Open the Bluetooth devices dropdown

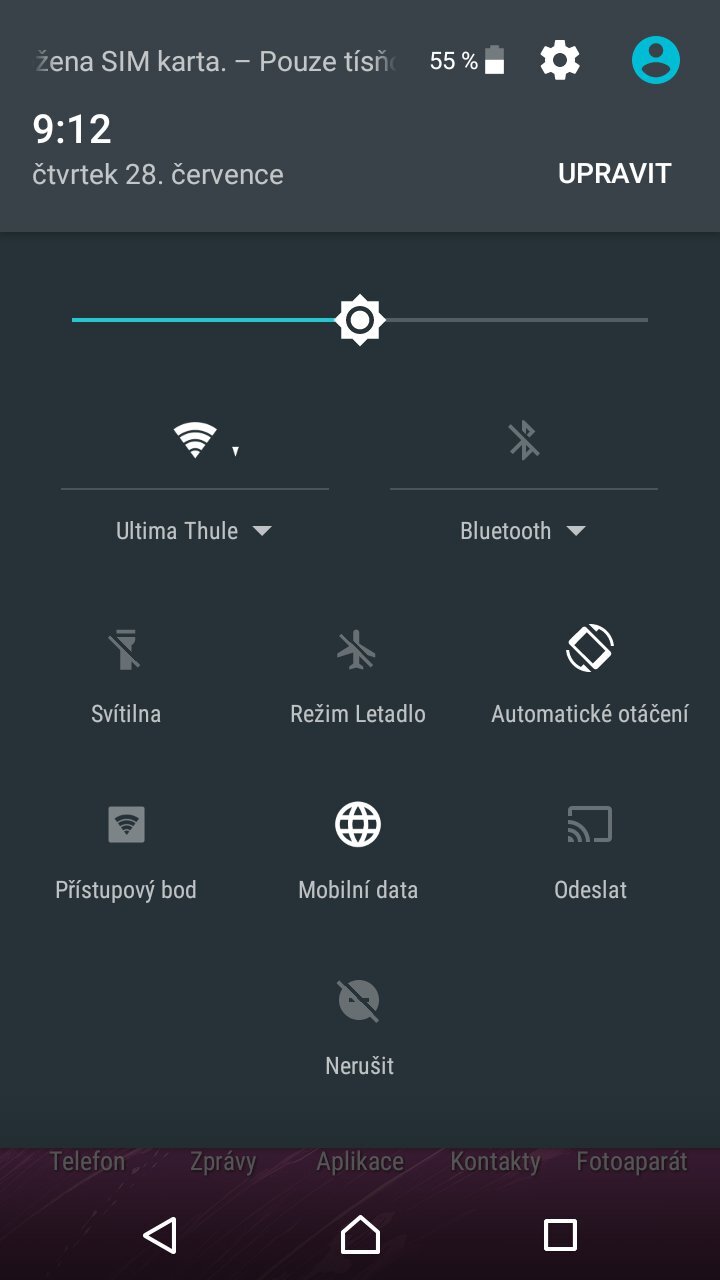coord(576,531)
